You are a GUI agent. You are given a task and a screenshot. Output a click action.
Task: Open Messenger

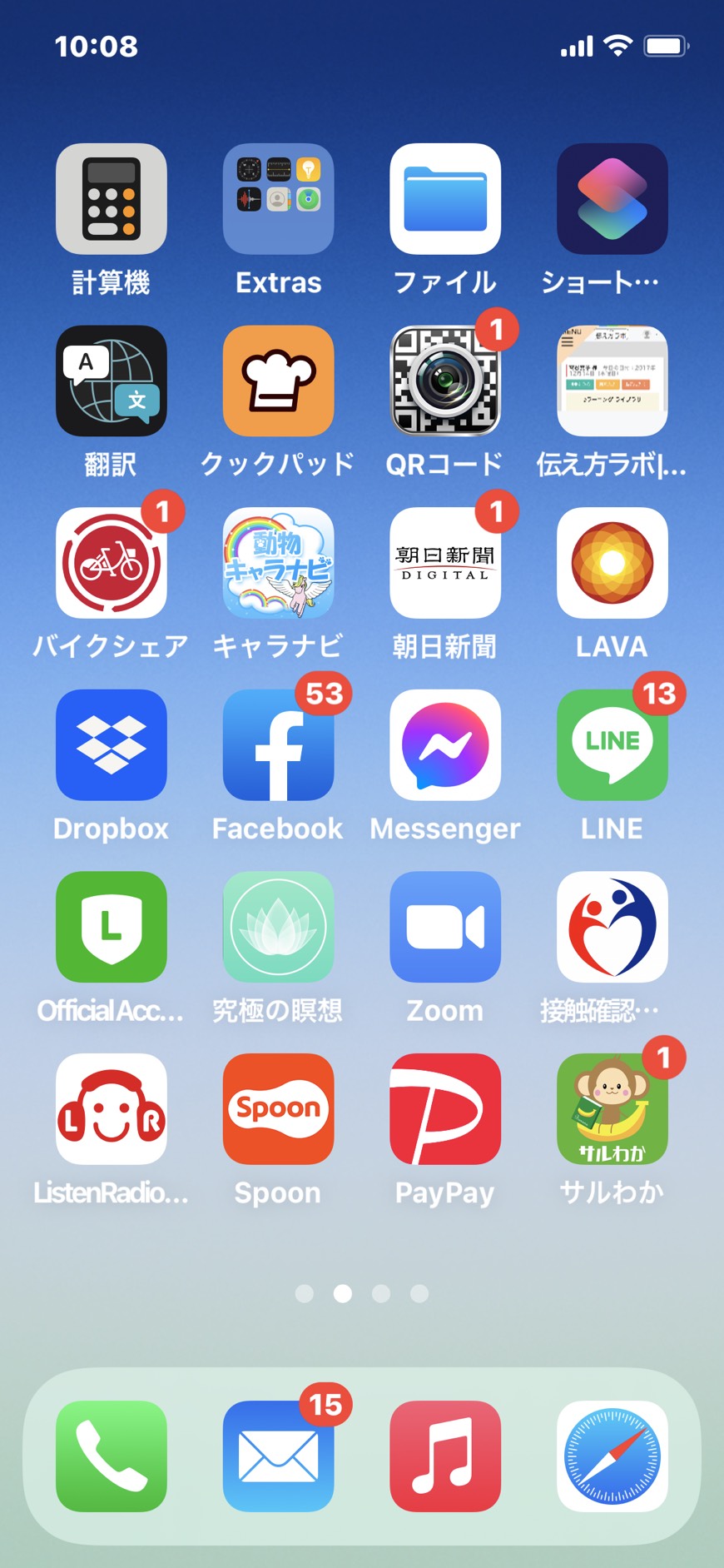(x=445, y=745)
